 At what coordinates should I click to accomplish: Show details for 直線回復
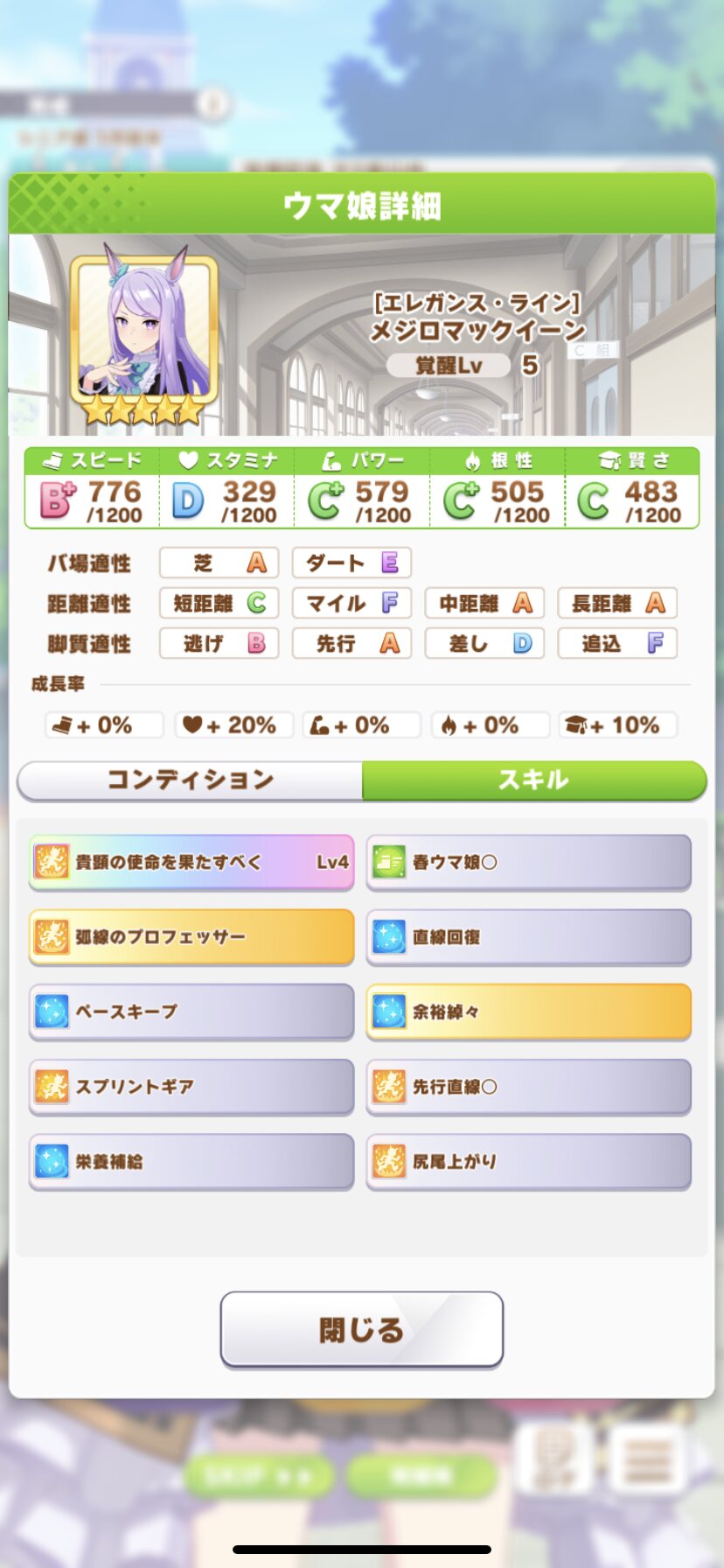pos(528,937)
